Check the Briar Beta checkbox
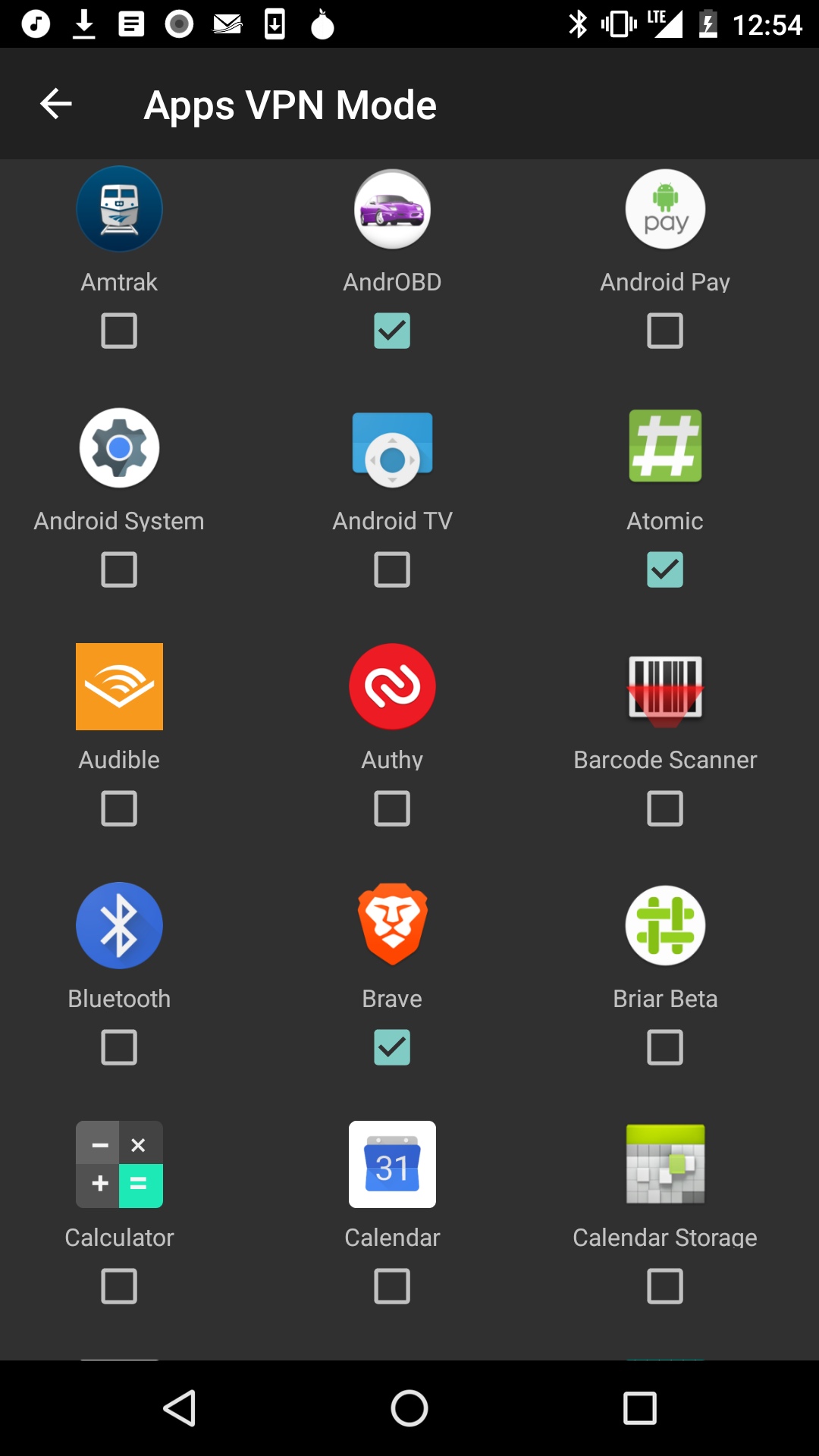819x1456 pixels. [665, 1047]
